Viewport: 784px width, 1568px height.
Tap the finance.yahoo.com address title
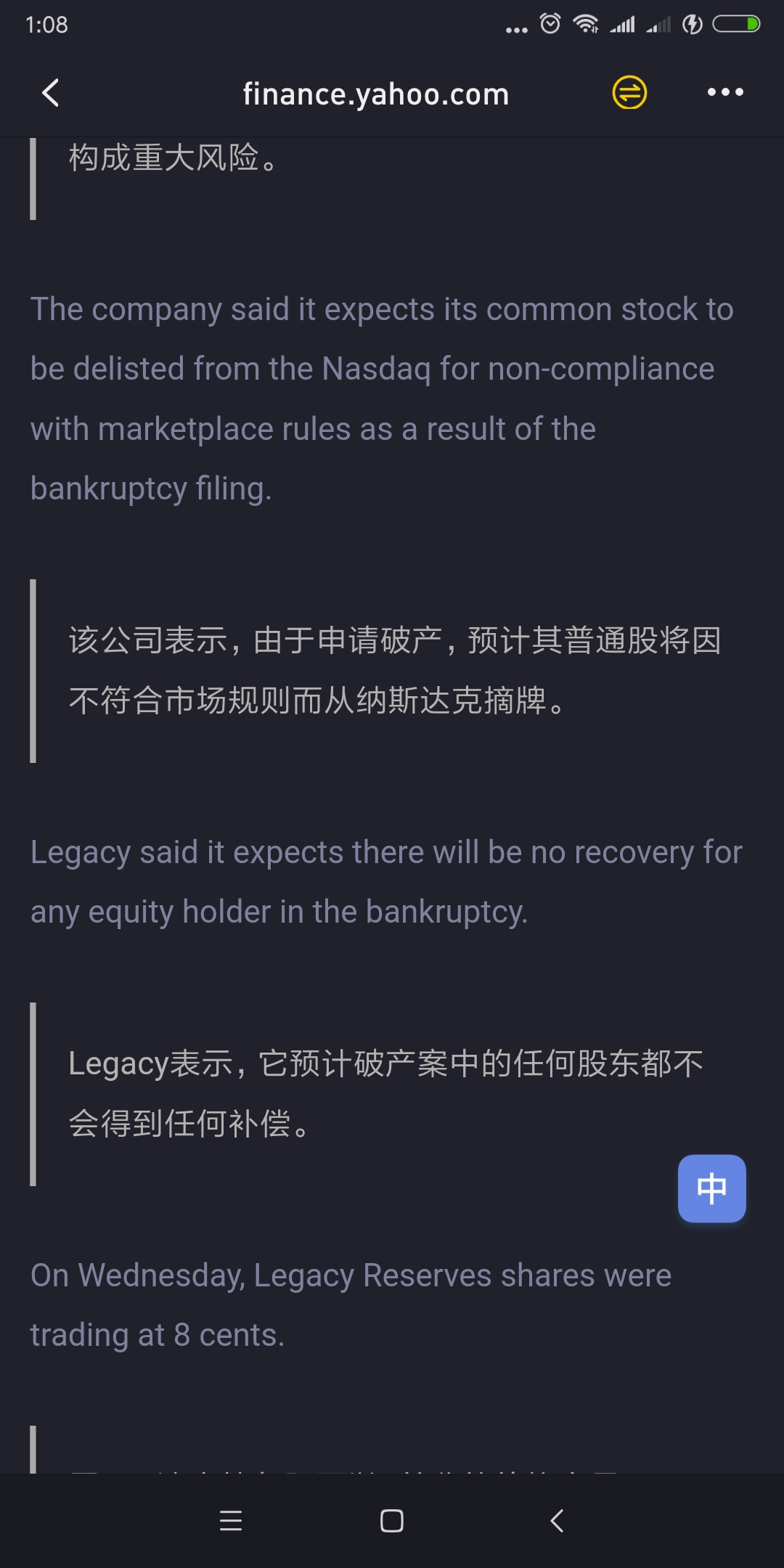(x=376, y=94)
